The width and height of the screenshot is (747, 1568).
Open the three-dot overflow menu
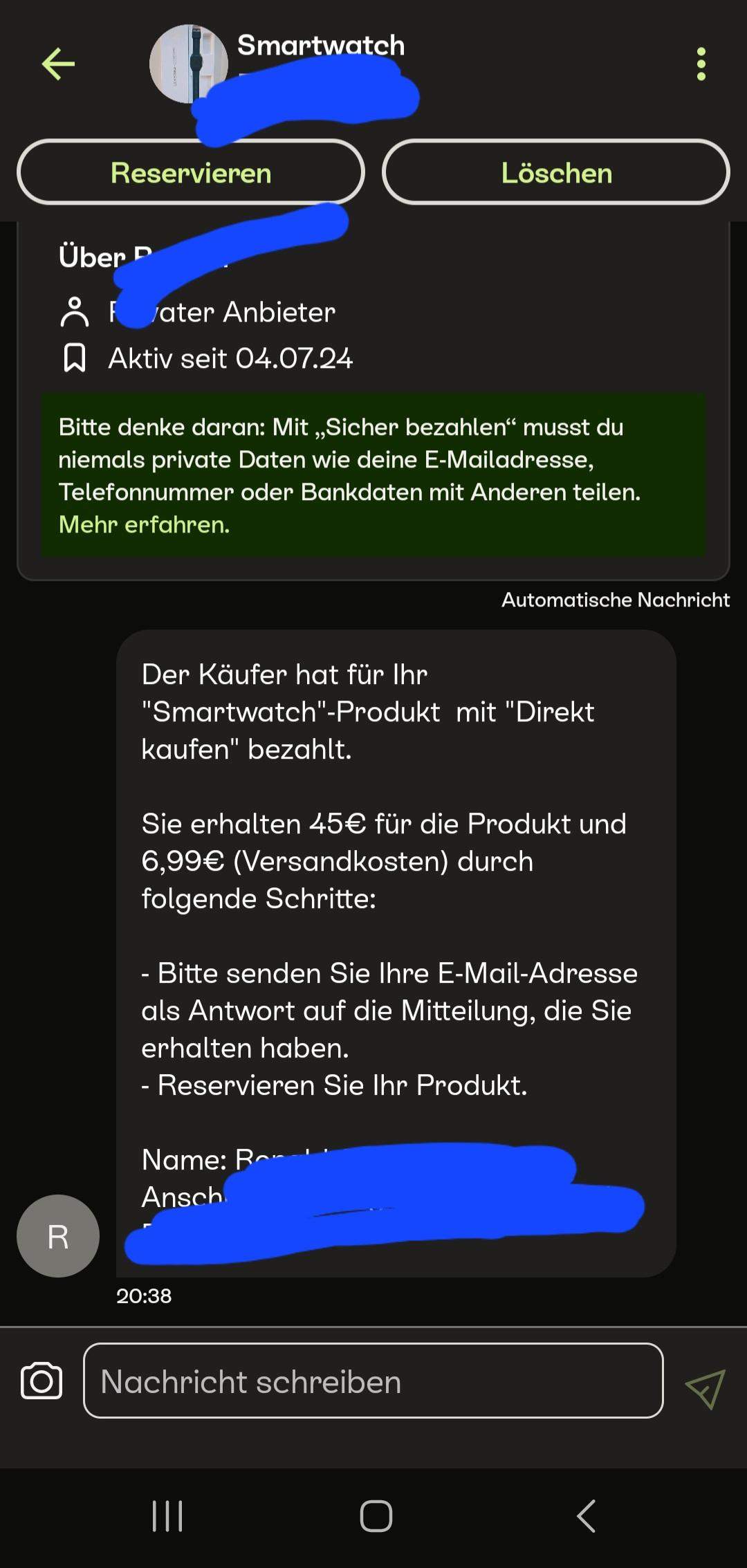point(701,64)
